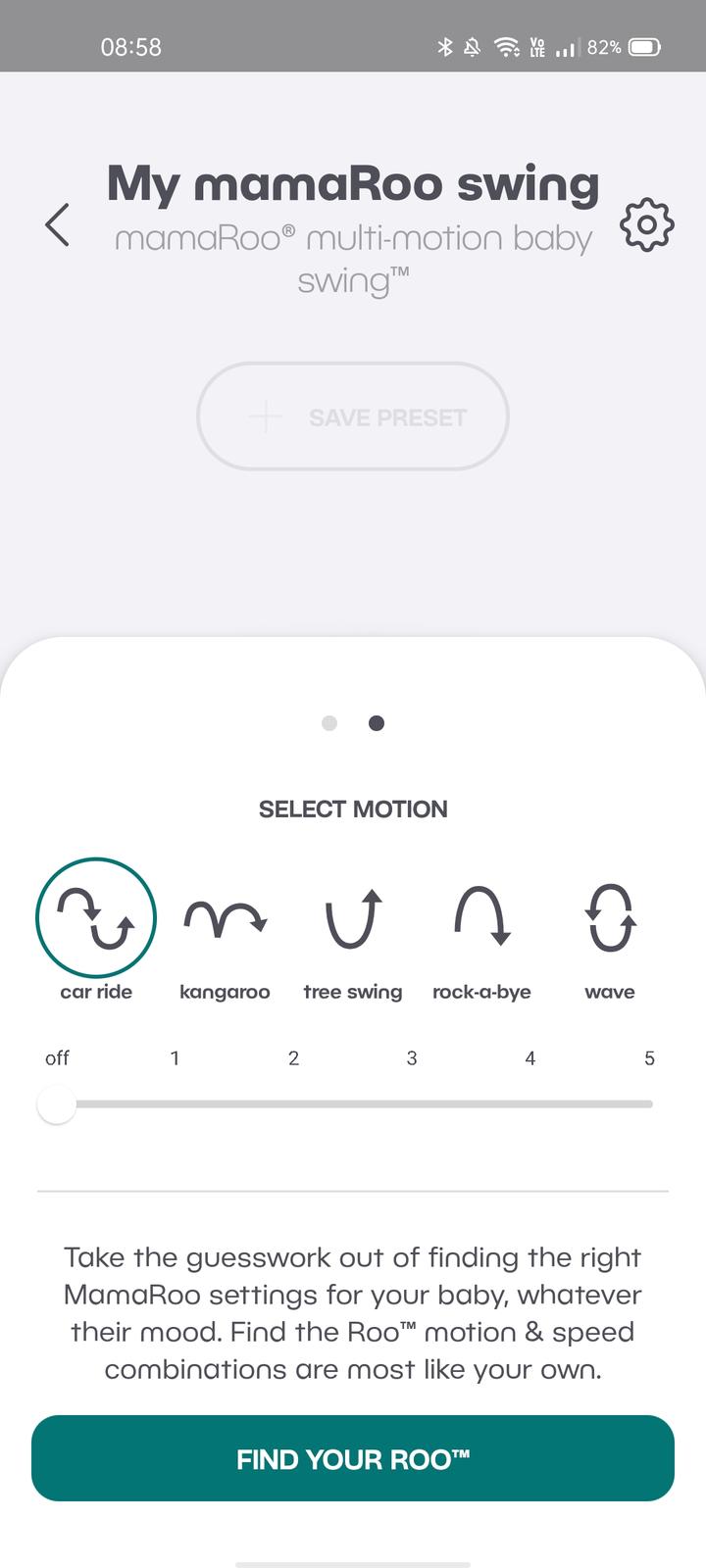Open the swing settings gear
Screen dimensions: 706x1568
coord(646,225)
